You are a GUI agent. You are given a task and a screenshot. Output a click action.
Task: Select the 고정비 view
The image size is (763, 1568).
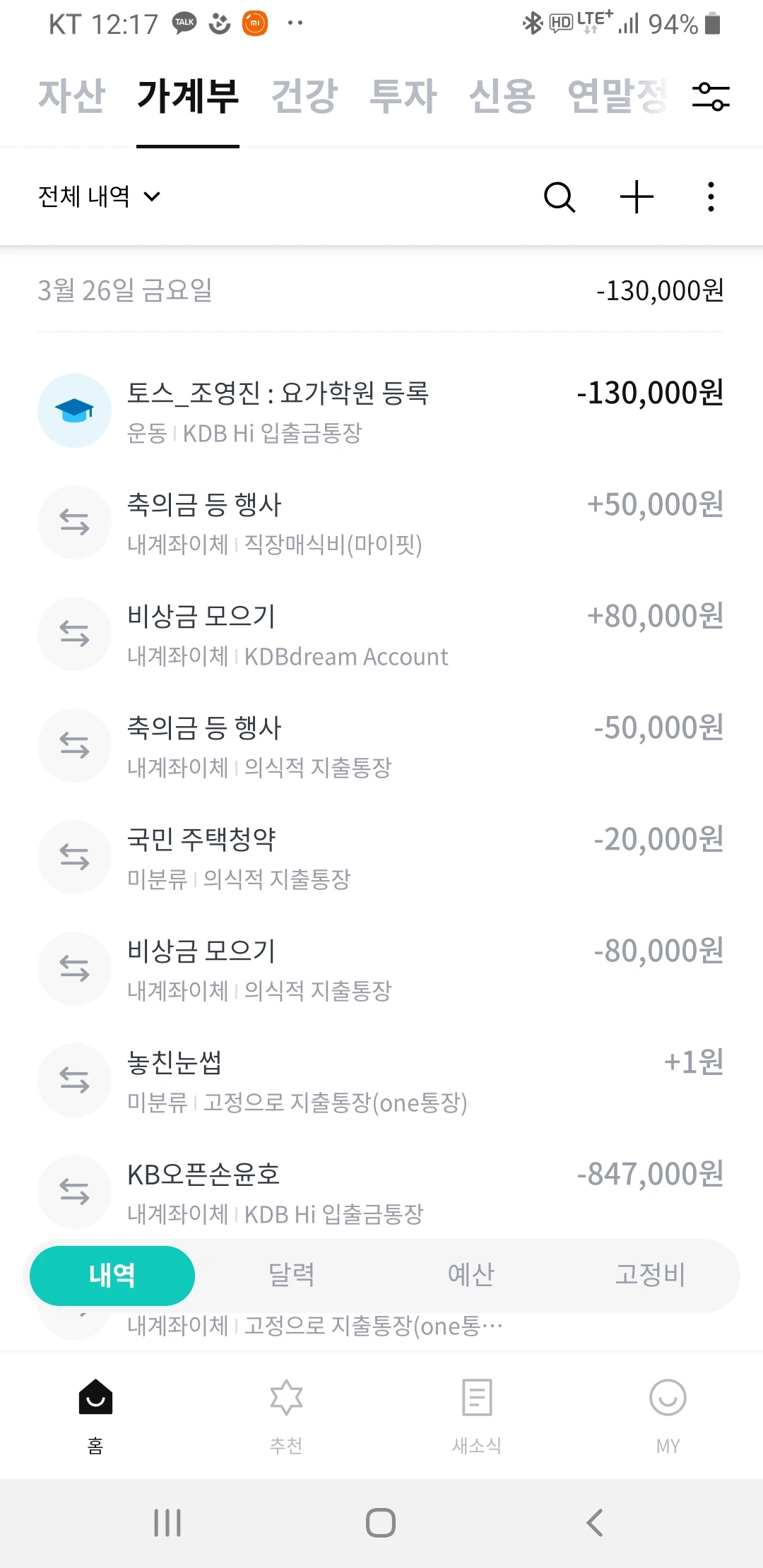tap(650, 1276)
